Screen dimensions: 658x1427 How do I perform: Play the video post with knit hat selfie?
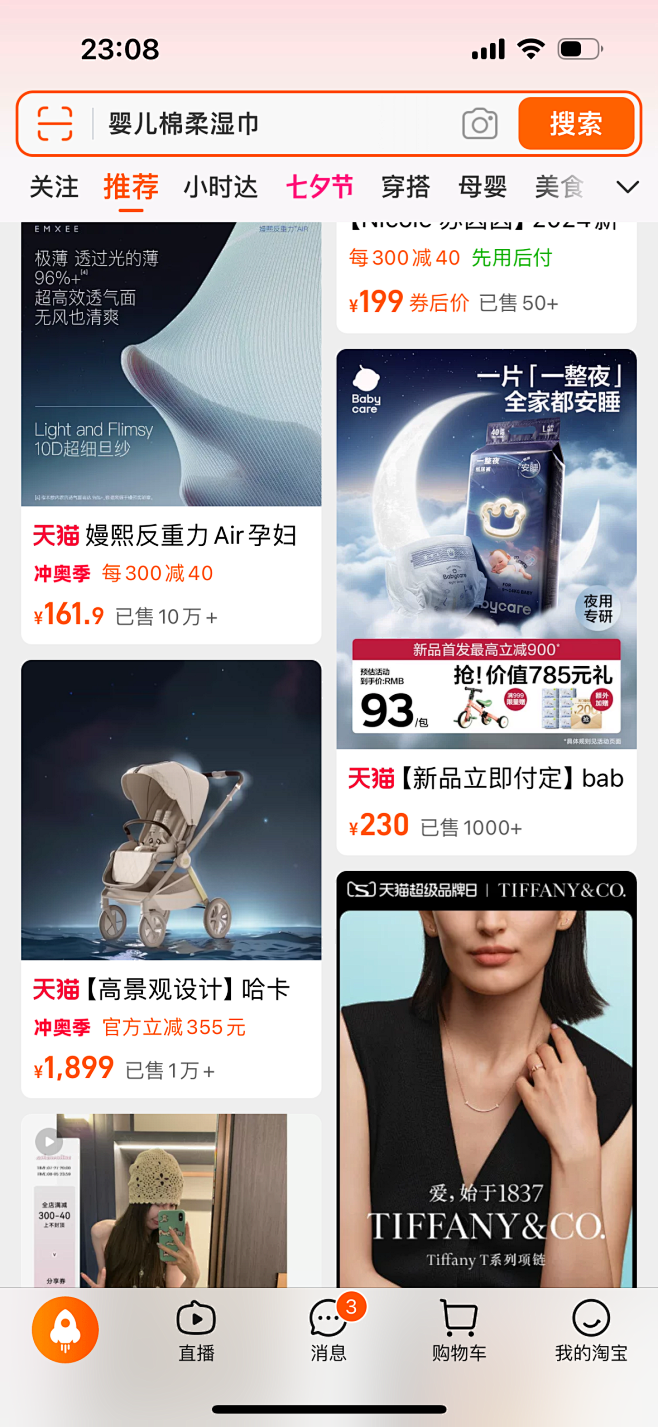171,1200
